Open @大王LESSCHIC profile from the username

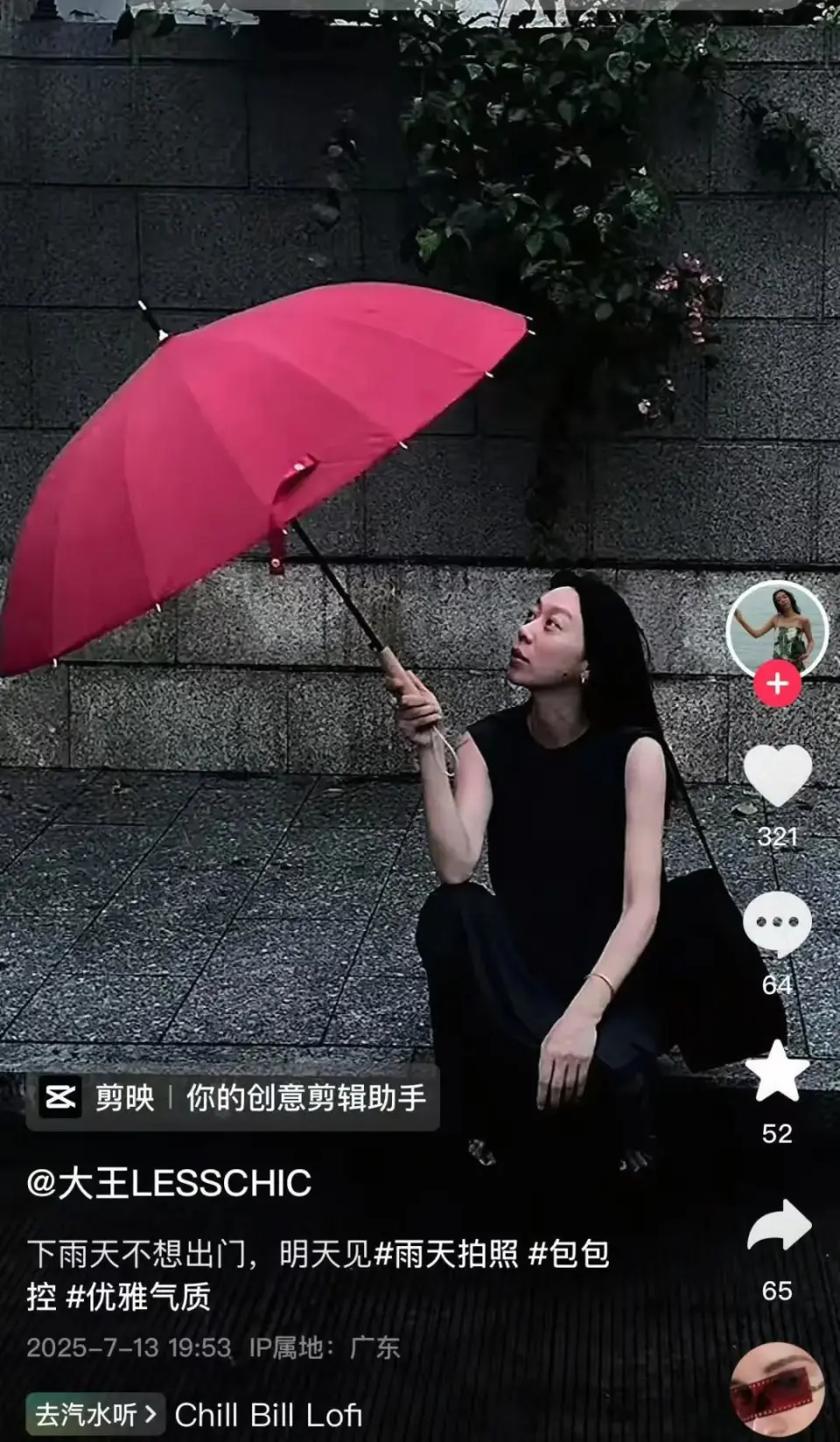pos(169,1183)
